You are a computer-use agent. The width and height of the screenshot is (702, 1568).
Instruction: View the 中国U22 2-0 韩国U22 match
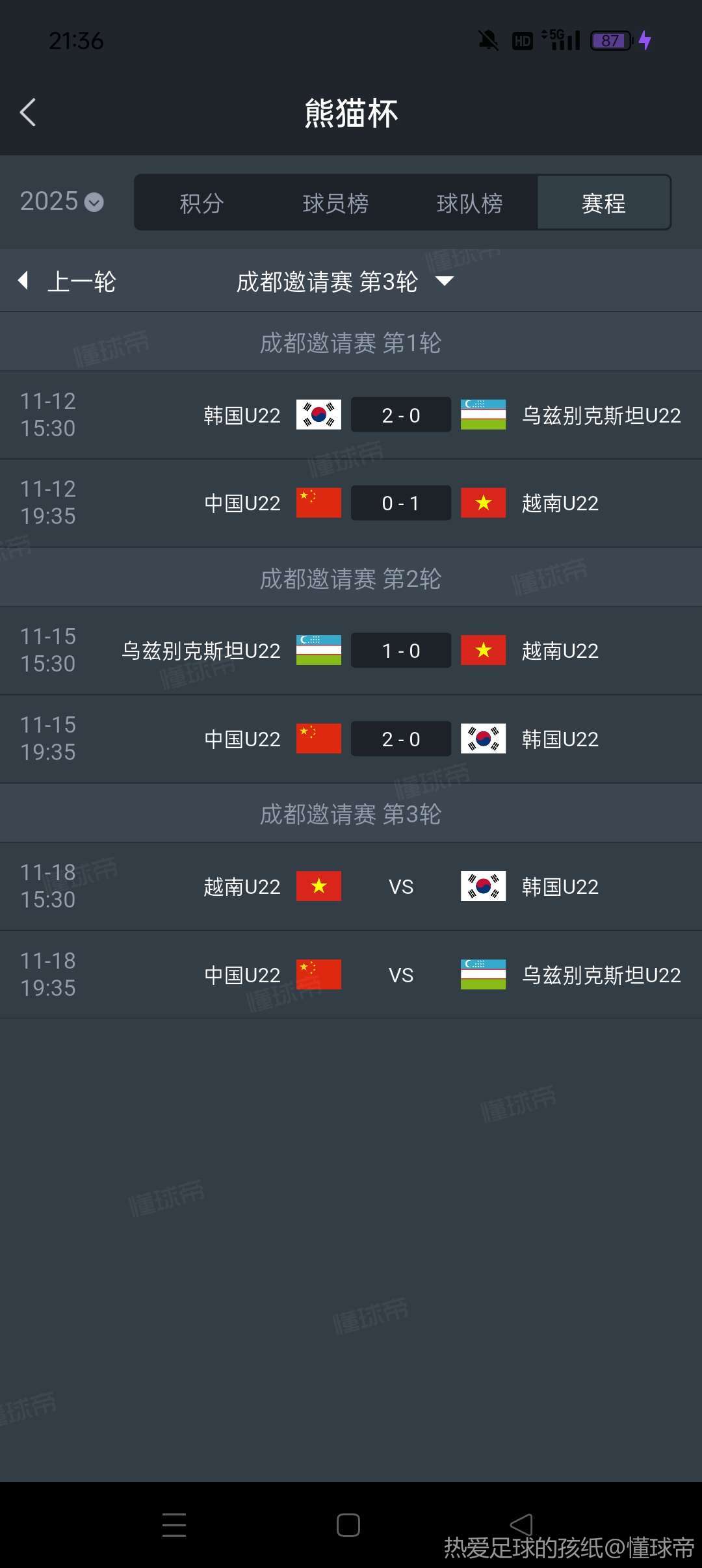click(x=400, y=738)
